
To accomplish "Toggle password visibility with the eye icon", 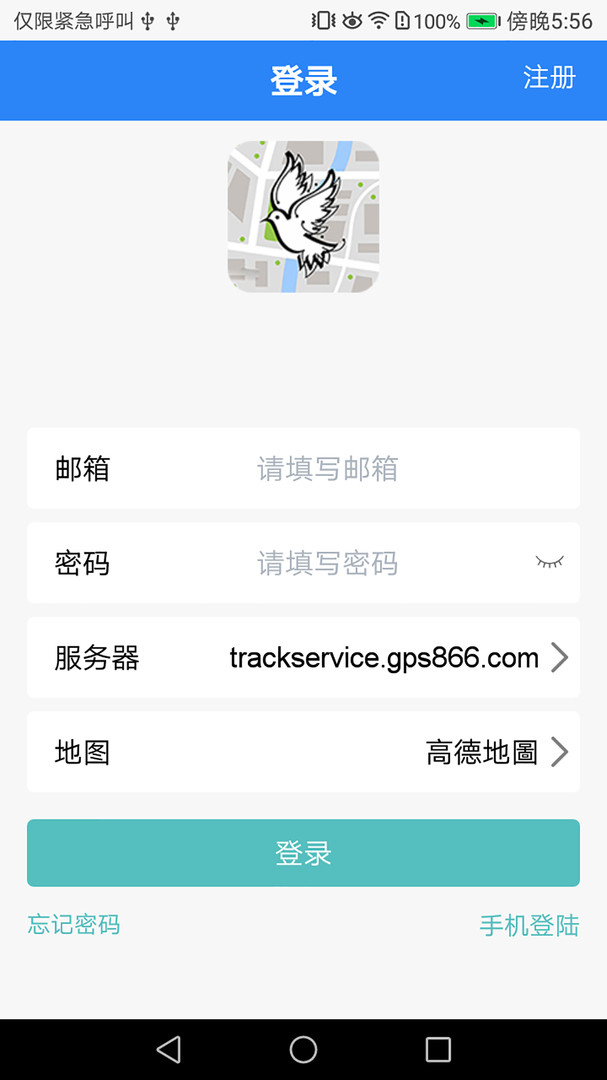I will click(550, 562).
